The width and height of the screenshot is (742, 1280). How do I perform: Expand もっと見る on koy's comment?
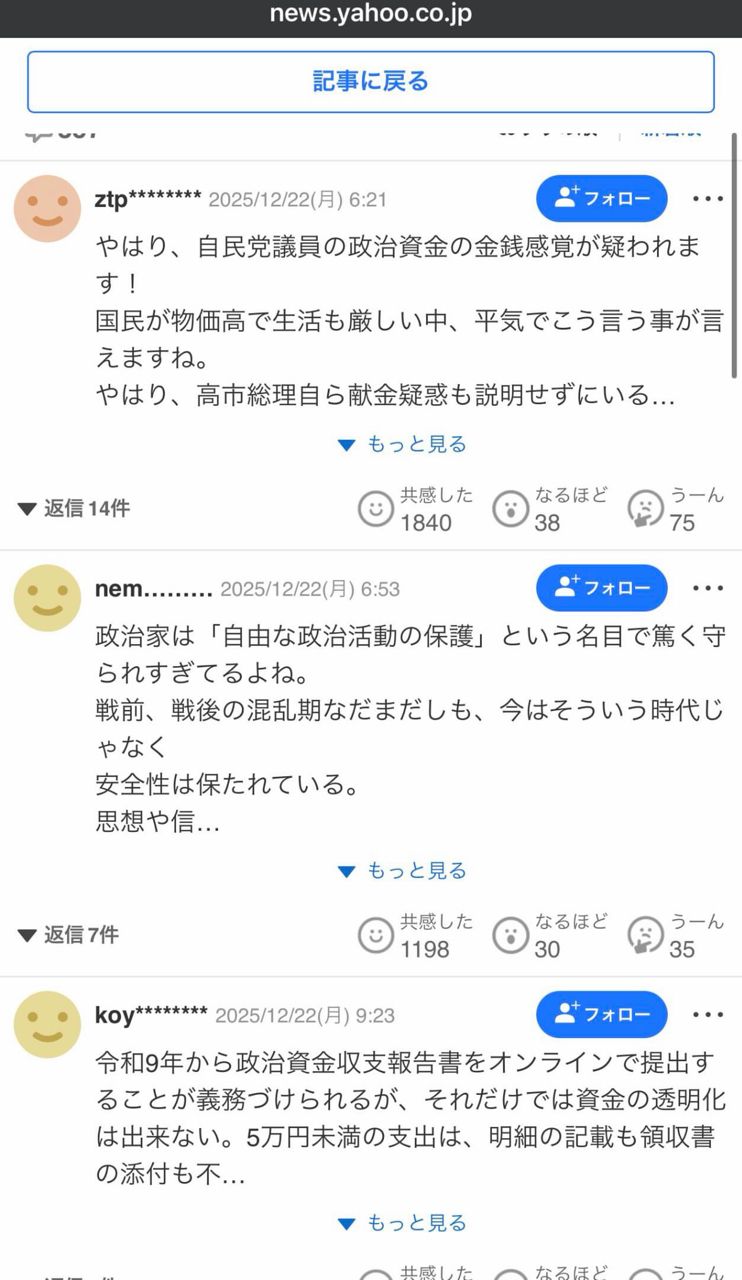pyautogui.click(x=402, y=1223)
